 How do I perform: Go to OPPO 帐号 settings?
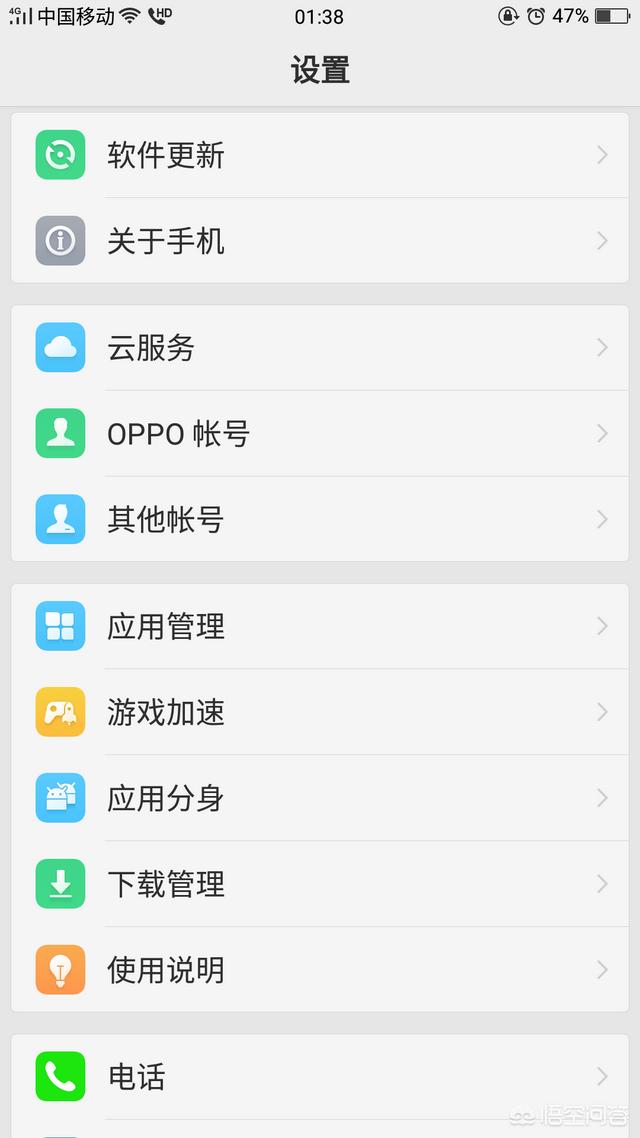coord(320,433)
